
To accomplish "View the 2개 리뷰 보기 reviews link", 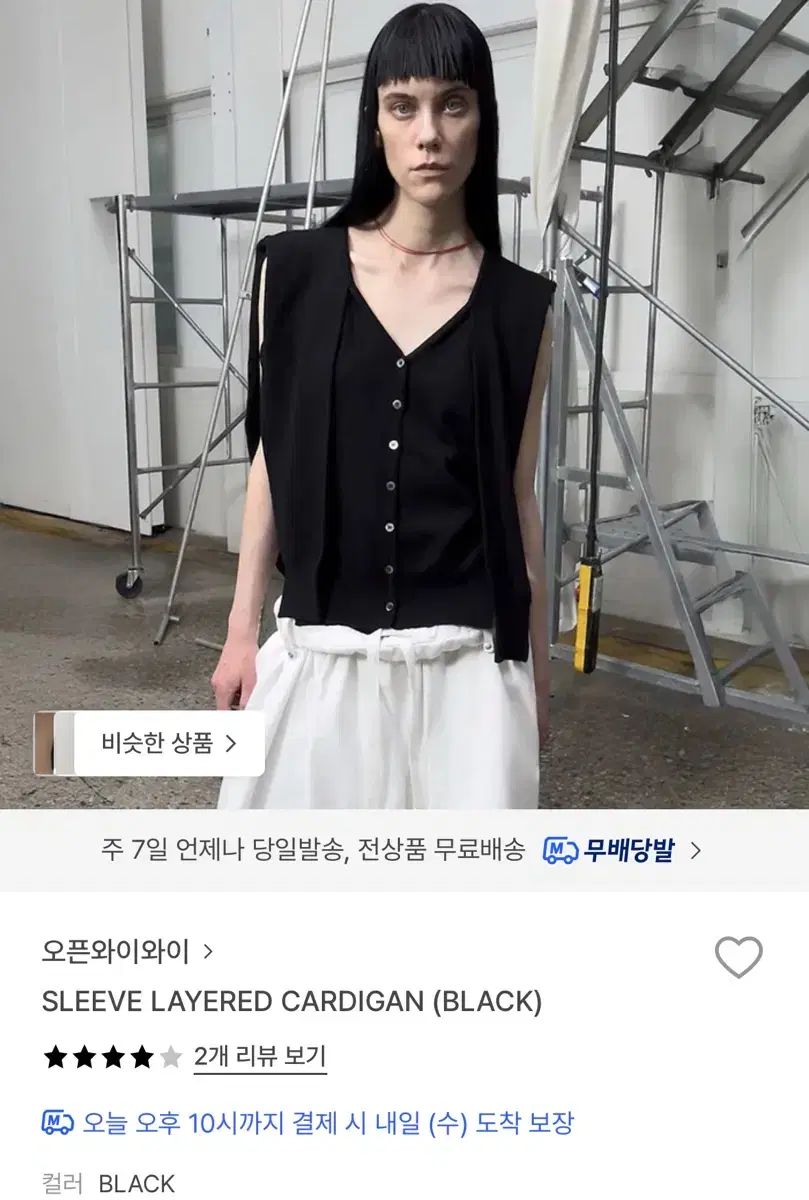I will 260,1056.
